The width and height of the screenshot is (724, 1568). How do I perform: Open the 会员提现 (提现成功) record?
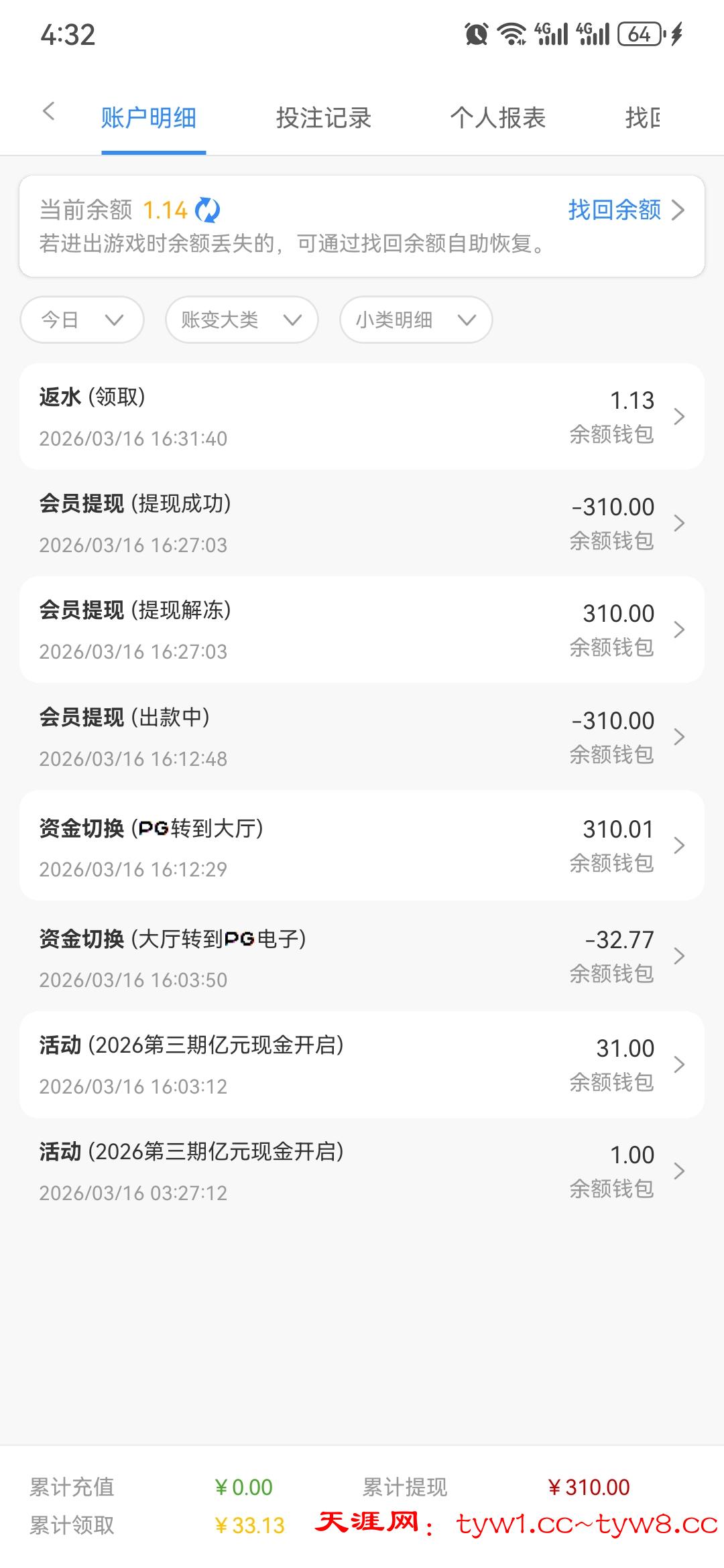click(362, 523)
